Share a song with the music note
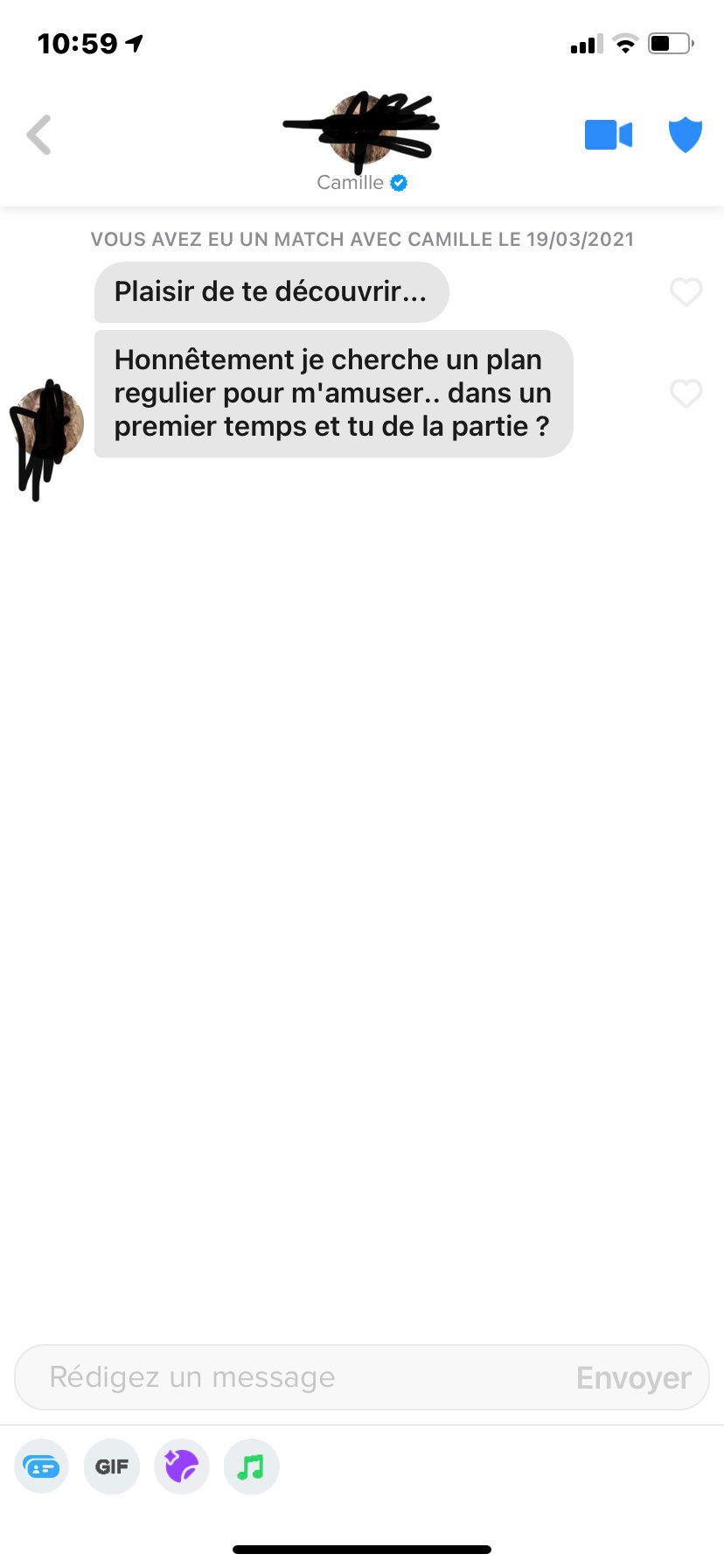 point(251,1466)
